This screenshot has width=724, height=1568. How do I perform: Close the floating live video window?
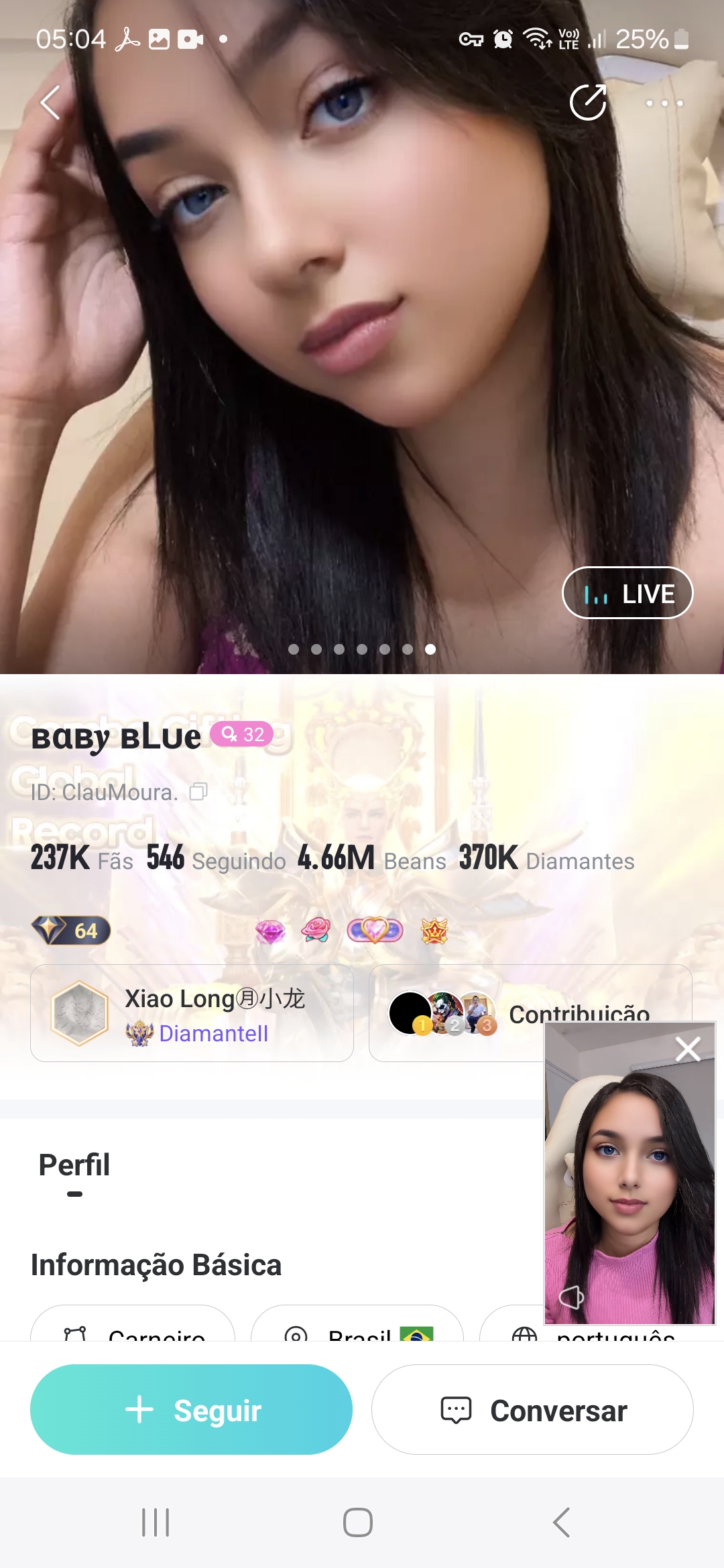click(x=688, y=1049)
